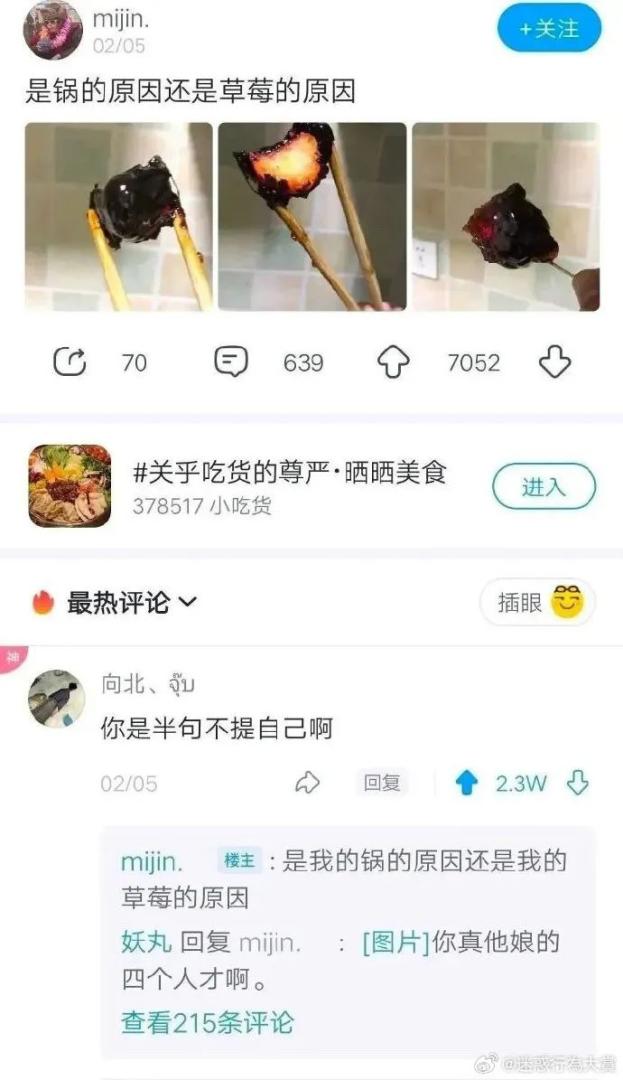Open the third post photo

[506, 216]
